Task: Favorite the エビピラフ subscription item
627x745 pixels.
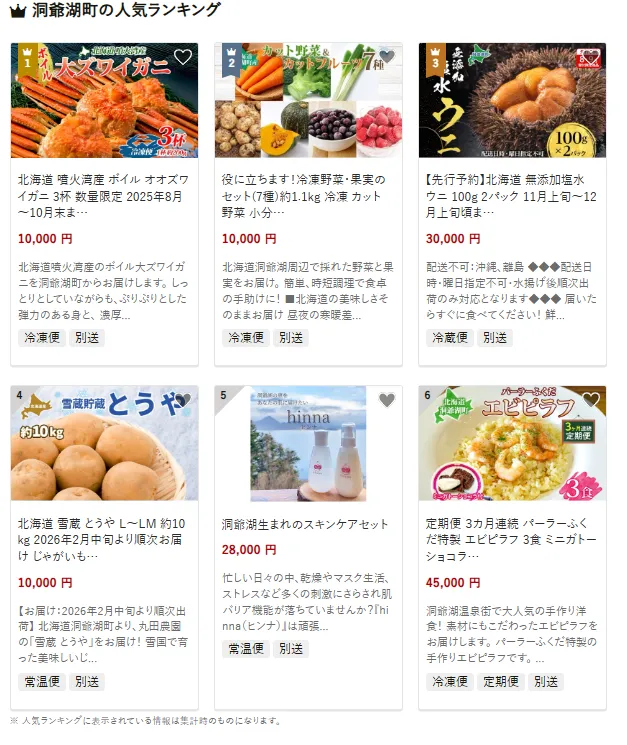Action: tap(590, 401)
